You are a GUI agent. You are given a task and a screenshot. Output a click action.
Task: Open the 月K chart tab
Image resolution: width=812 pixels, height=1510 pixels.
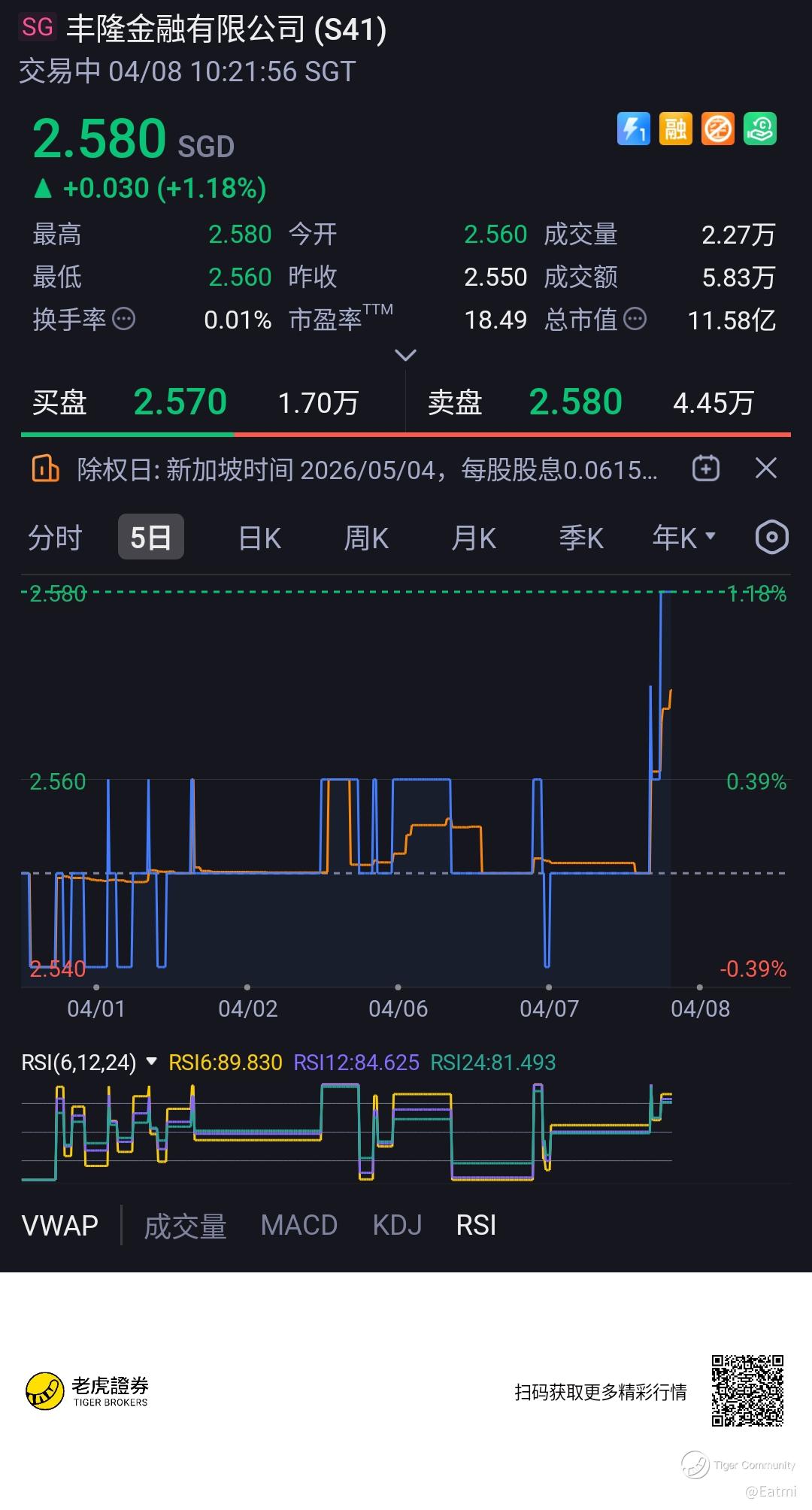(474, 538)
